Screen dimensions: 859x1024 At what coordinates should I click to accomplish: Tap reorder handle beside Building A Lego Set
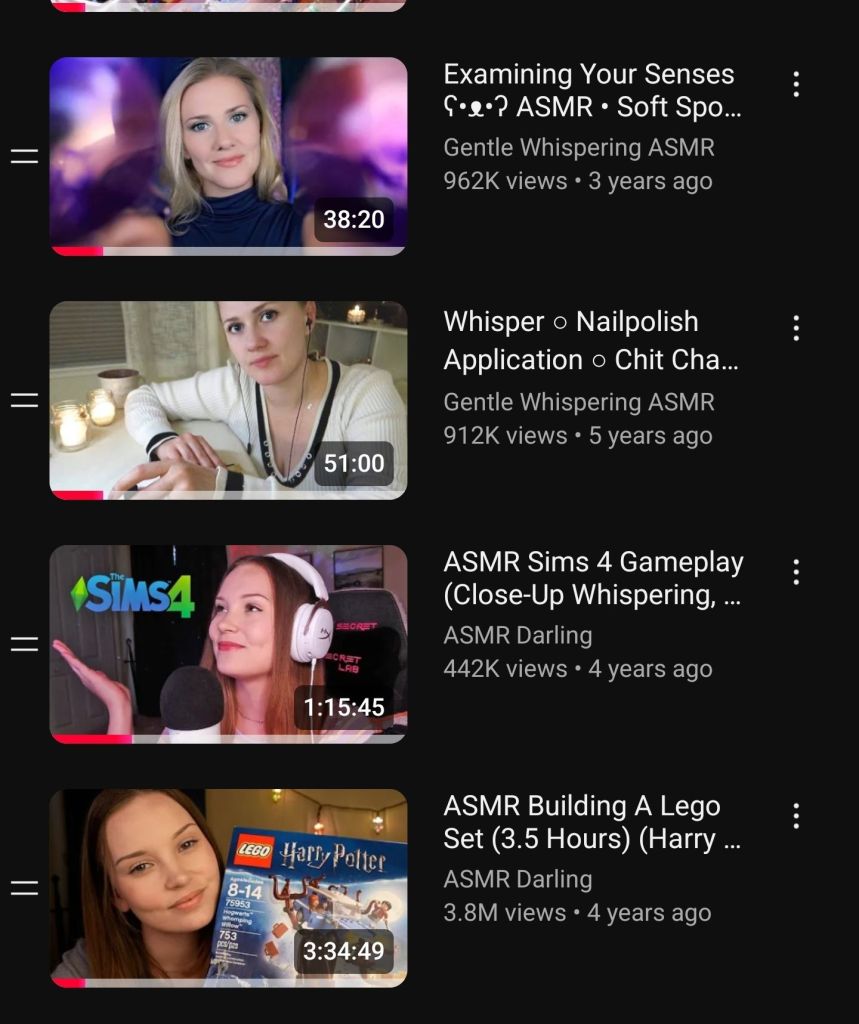(24, 888)
